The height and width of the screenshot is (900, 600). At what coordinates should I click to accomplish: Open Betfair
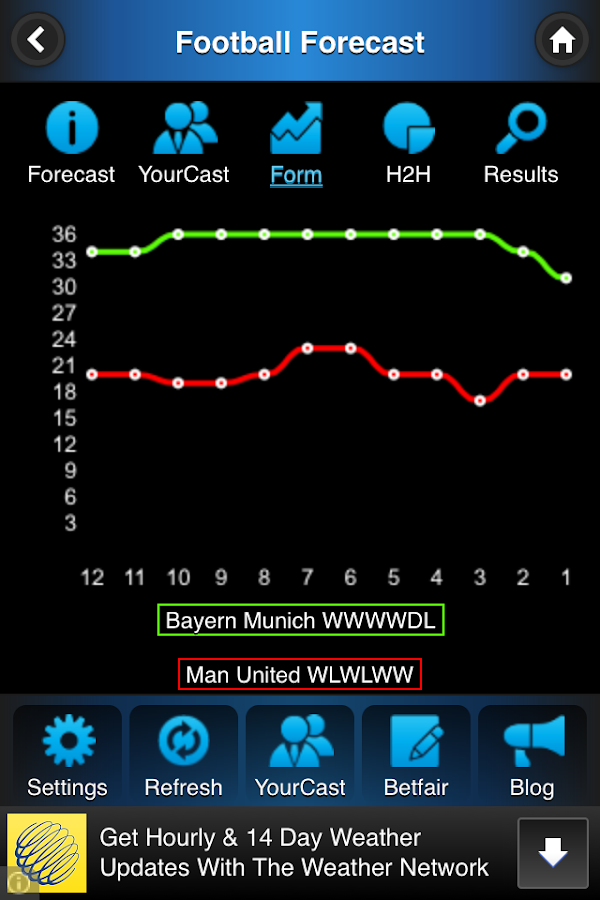[416, 755]
